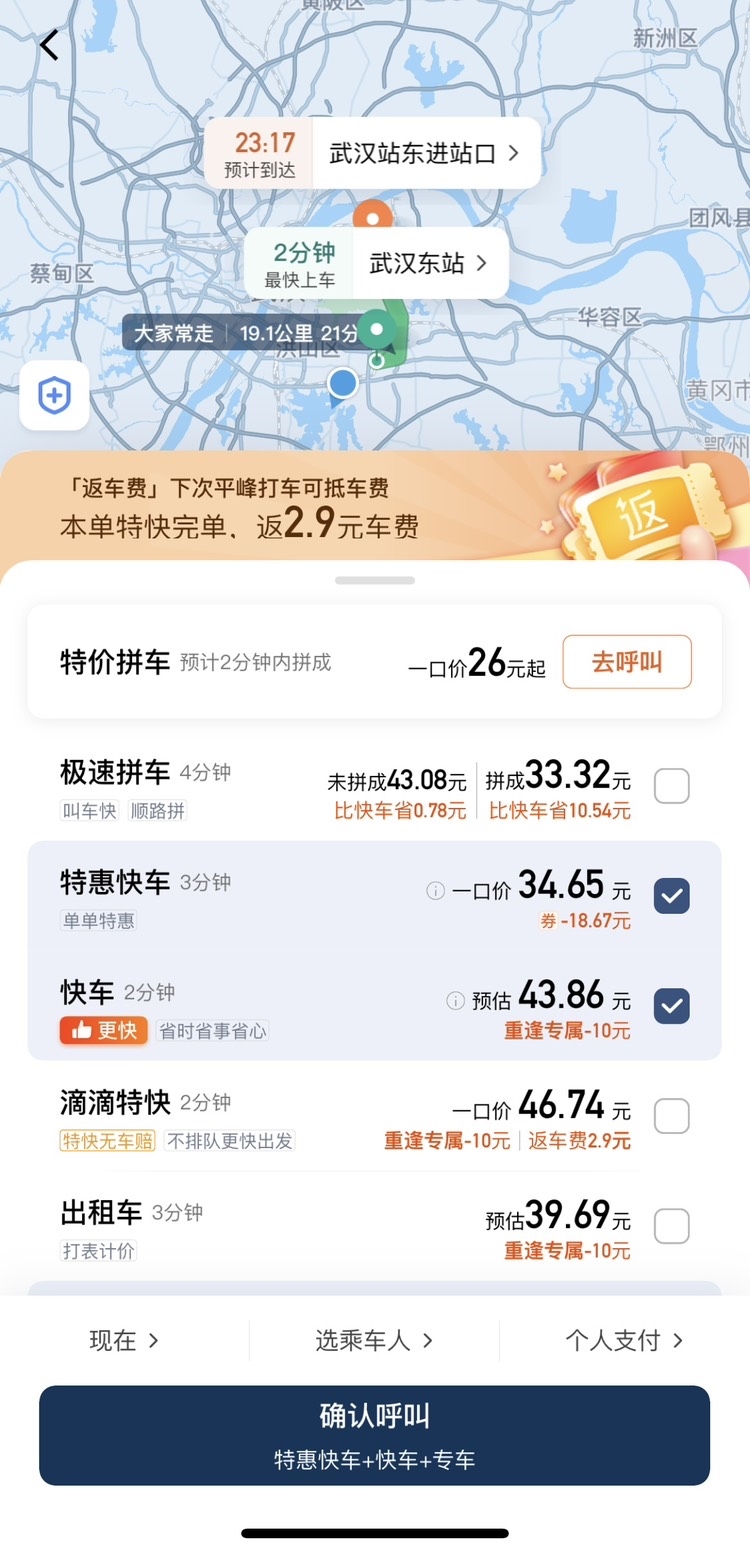Image resolution: width=750 pixels, height=1553 pixels.
Task: Tap 去呼叫 for 特价拼车
Action: [x=626, y=662]
